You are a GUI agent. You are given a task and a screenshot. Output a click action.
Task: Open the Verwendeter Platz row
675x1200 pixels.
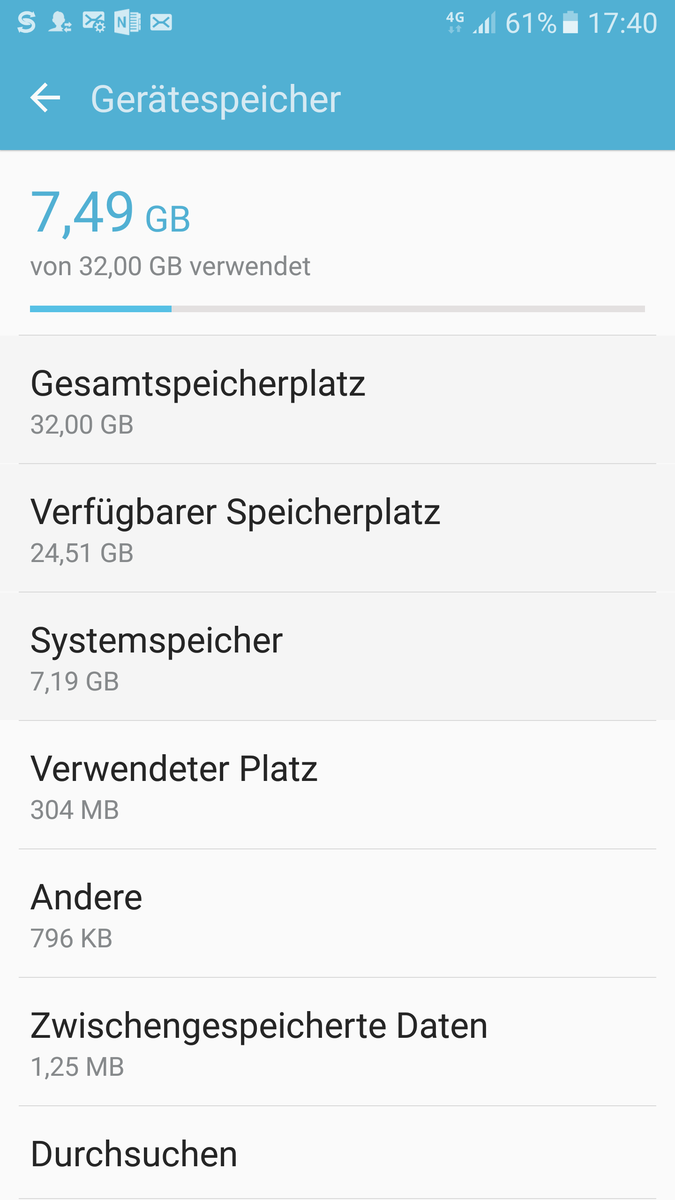pyautogui.click(x=337, y=786)
